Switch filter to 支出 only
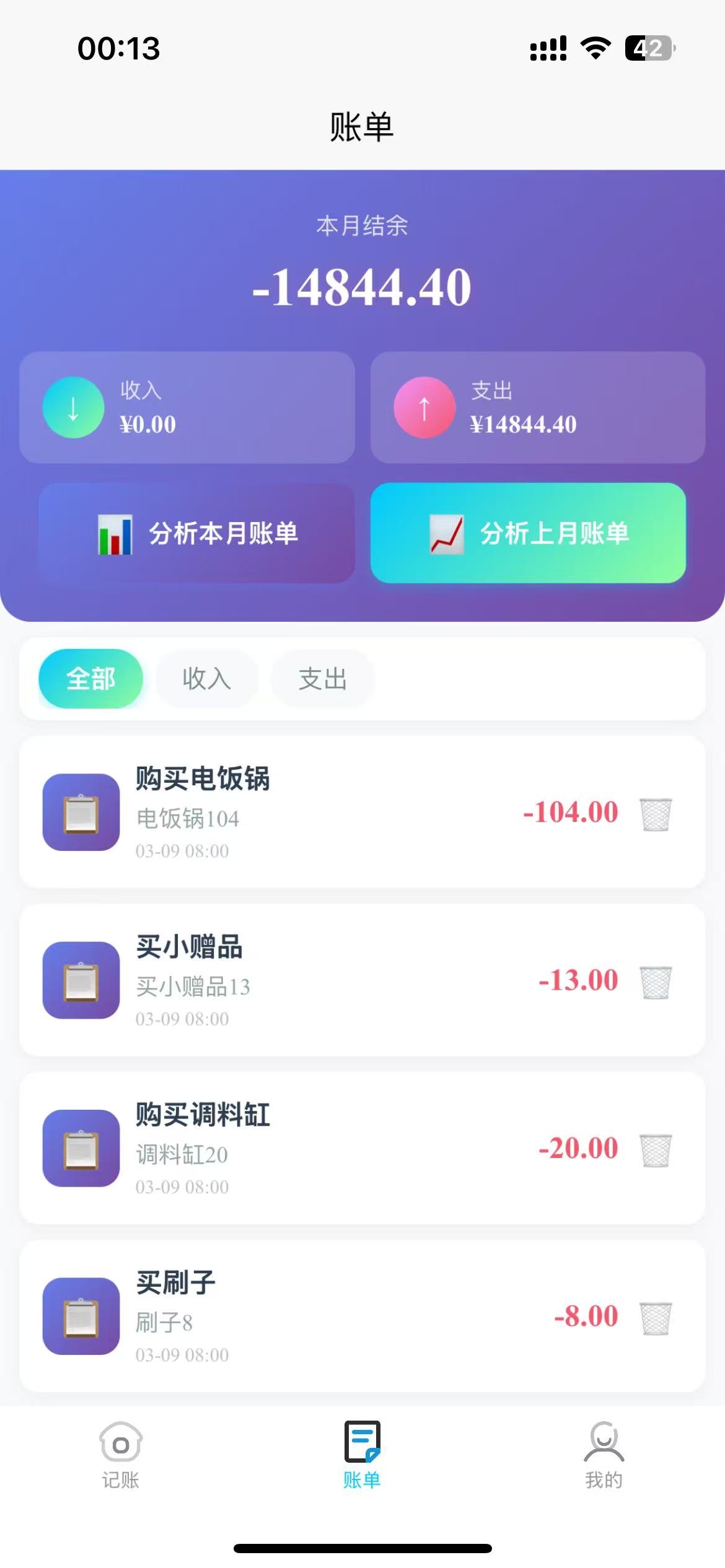The height and width of the screenshot is (1568, 725). [322, 679]
